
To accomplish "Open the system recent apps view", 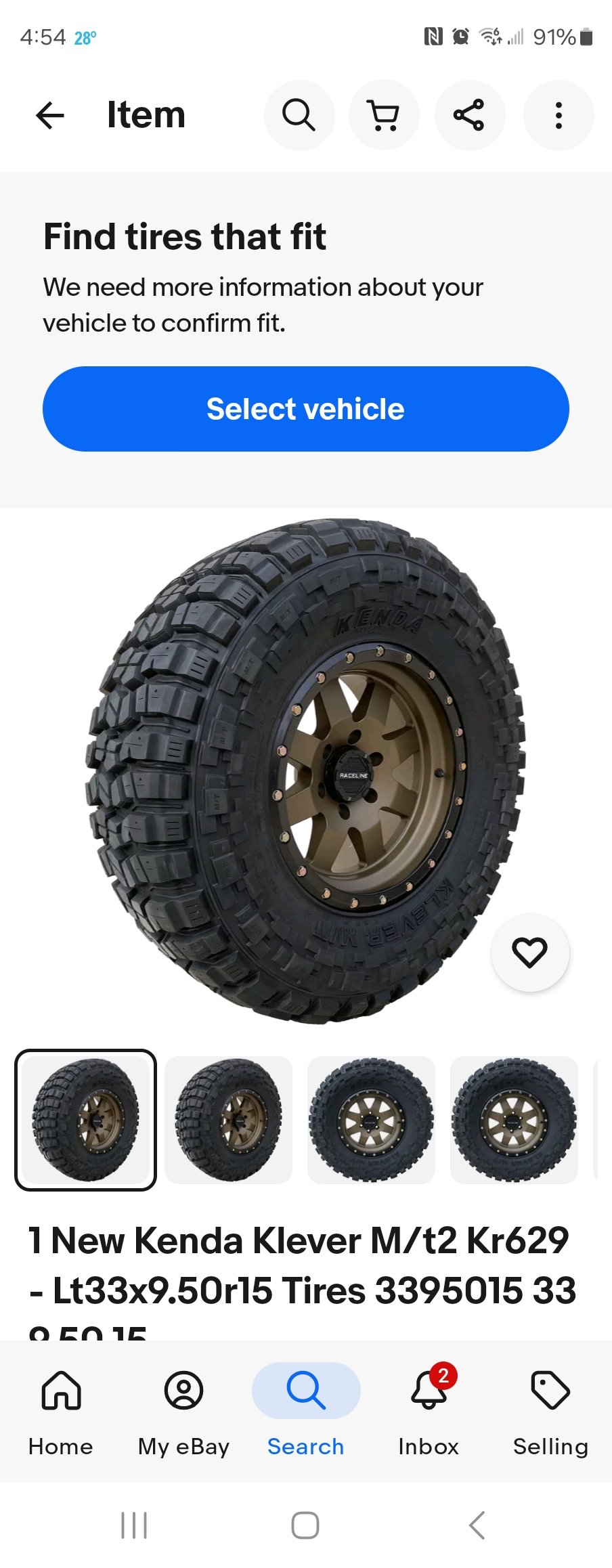I will click(x=134, y=1526).
